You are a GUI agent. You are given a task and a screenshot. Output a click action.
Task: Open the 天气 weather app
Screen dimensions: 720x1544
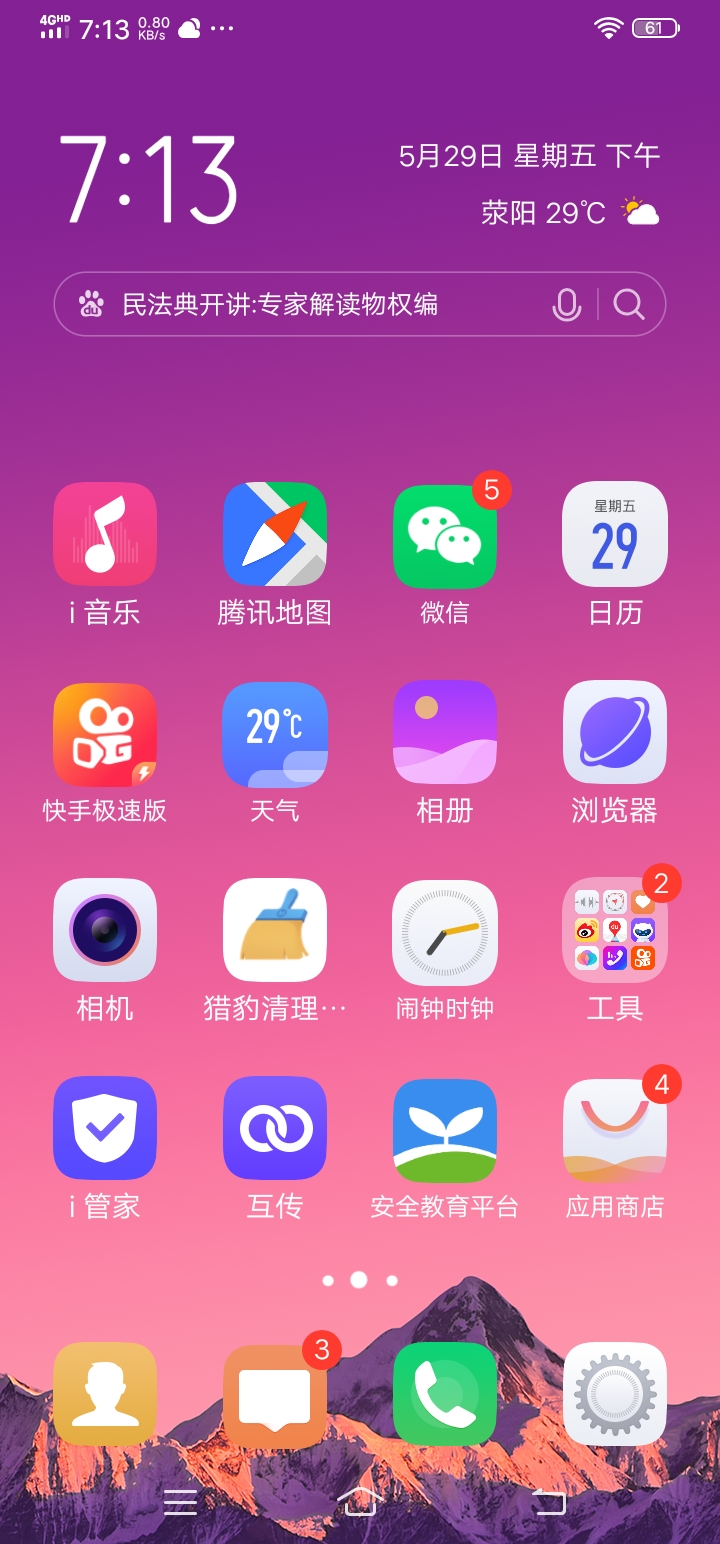pos(275,735)
